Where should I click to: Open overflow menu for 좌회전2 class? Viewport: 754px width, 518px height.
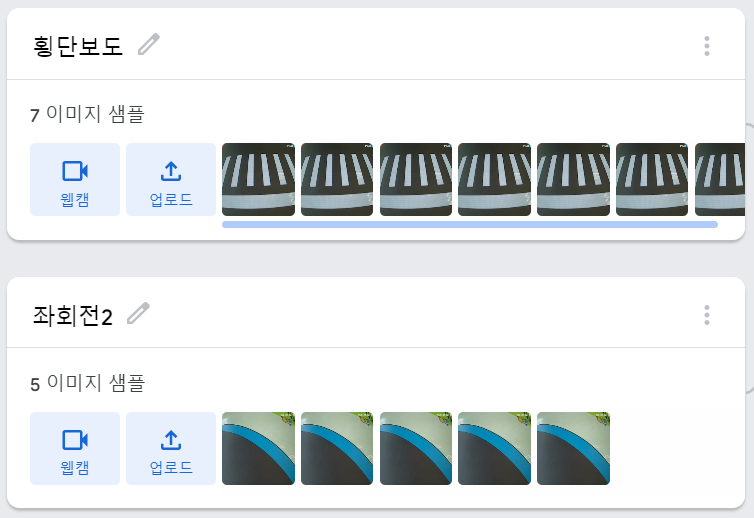pyautogui.click(x=707, y=316)
